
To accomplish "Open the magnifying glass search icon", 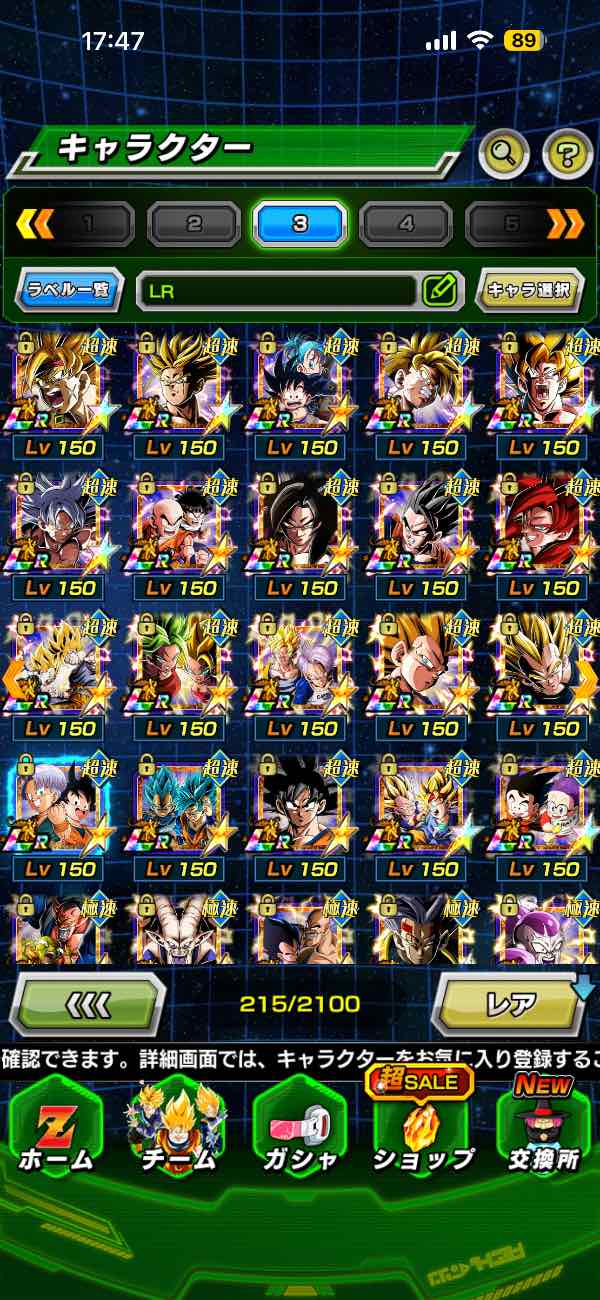I will (504, 154).
